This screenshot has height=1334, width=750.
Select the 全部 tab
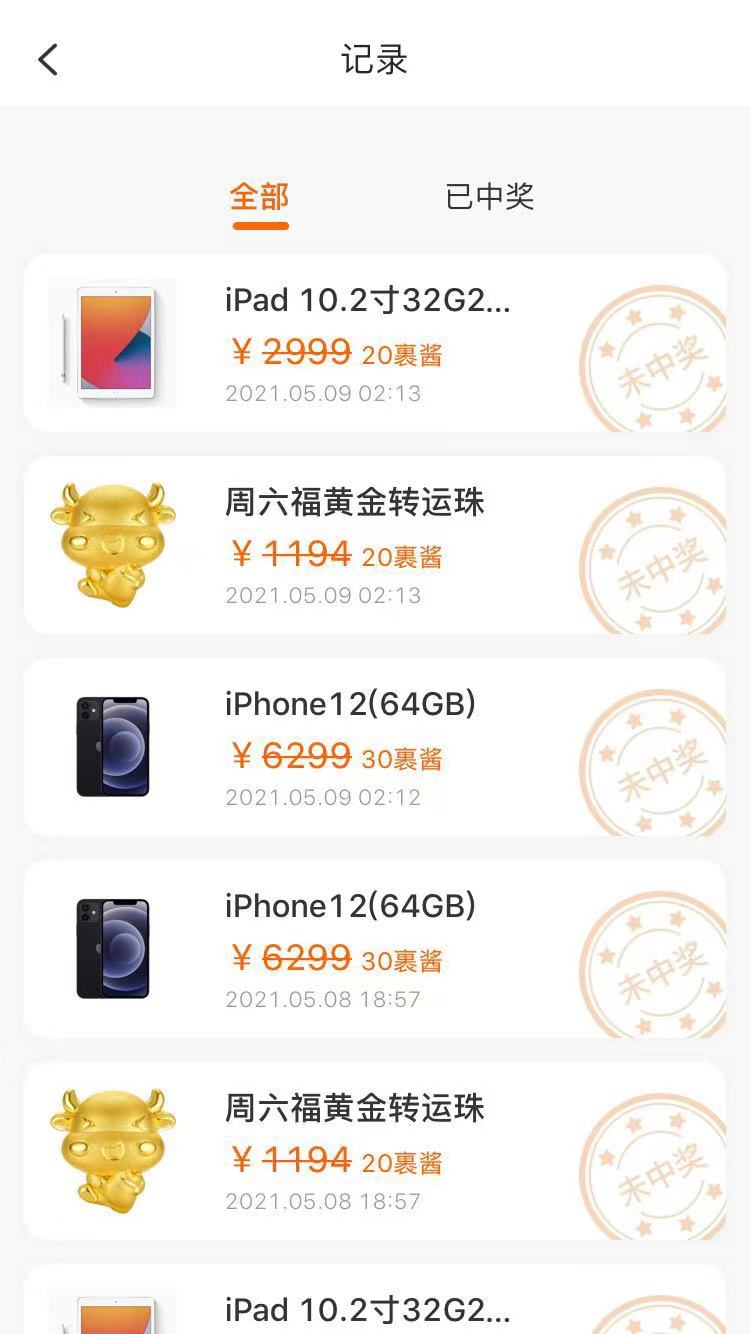(260, 197)
